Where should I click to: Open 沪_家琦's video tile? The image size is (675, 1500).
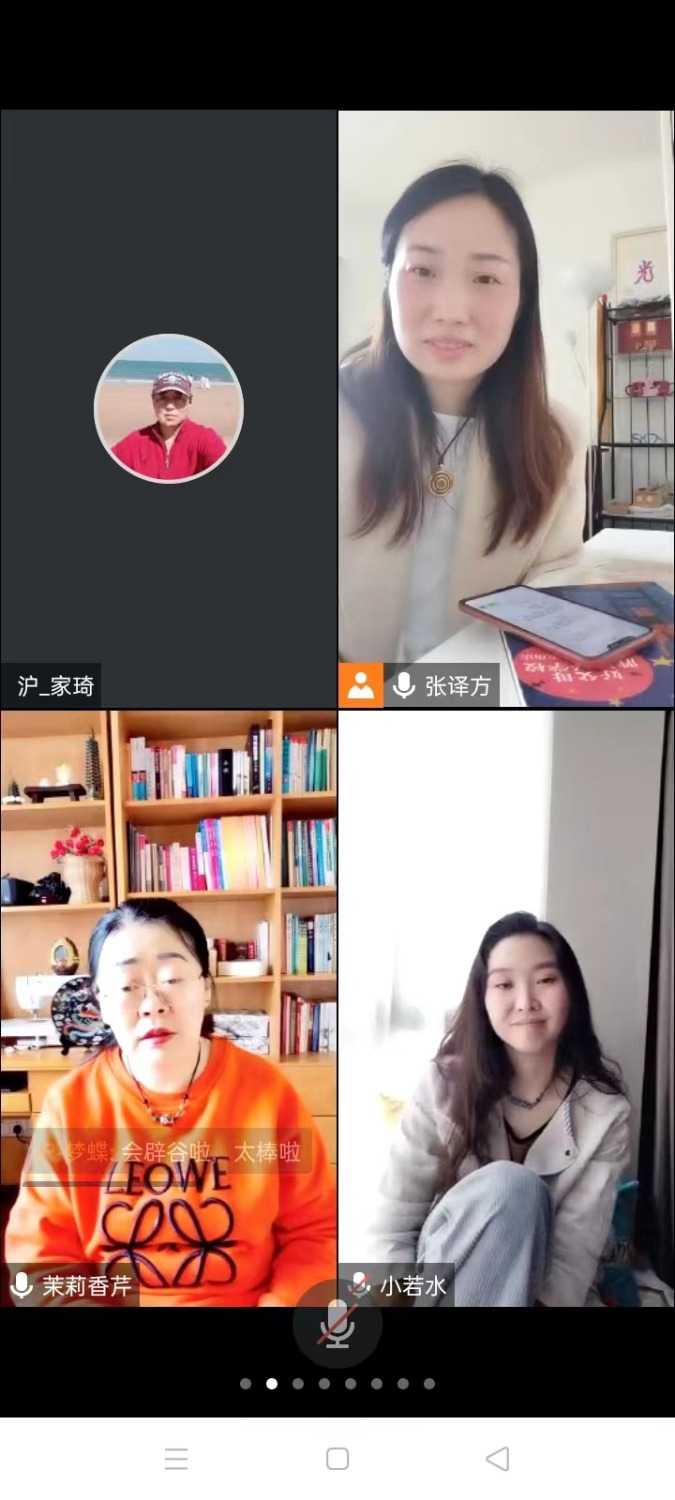(168, 408)
